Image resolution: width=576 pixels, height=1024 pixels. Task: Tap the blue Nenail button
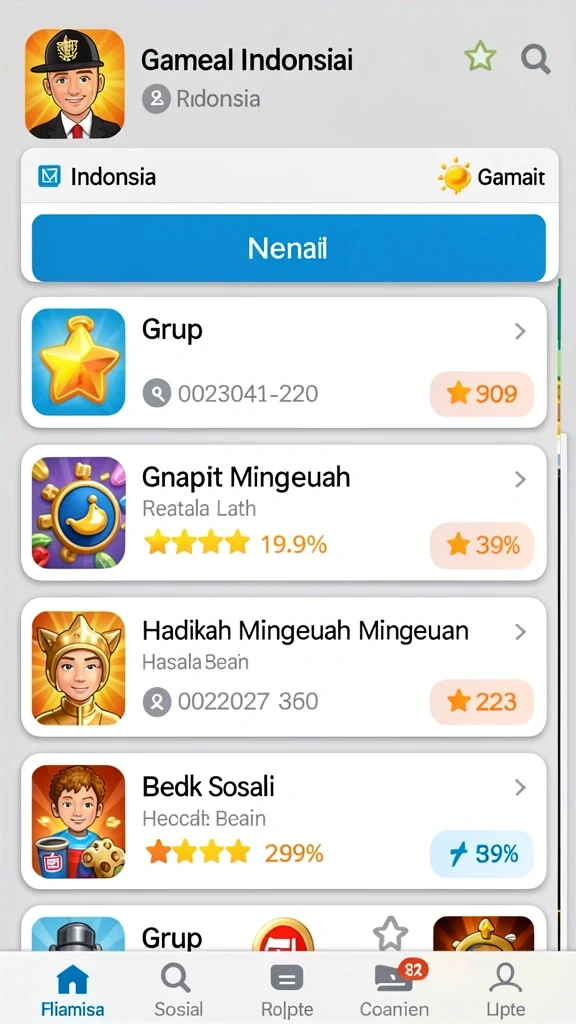(x=288, y=248)
